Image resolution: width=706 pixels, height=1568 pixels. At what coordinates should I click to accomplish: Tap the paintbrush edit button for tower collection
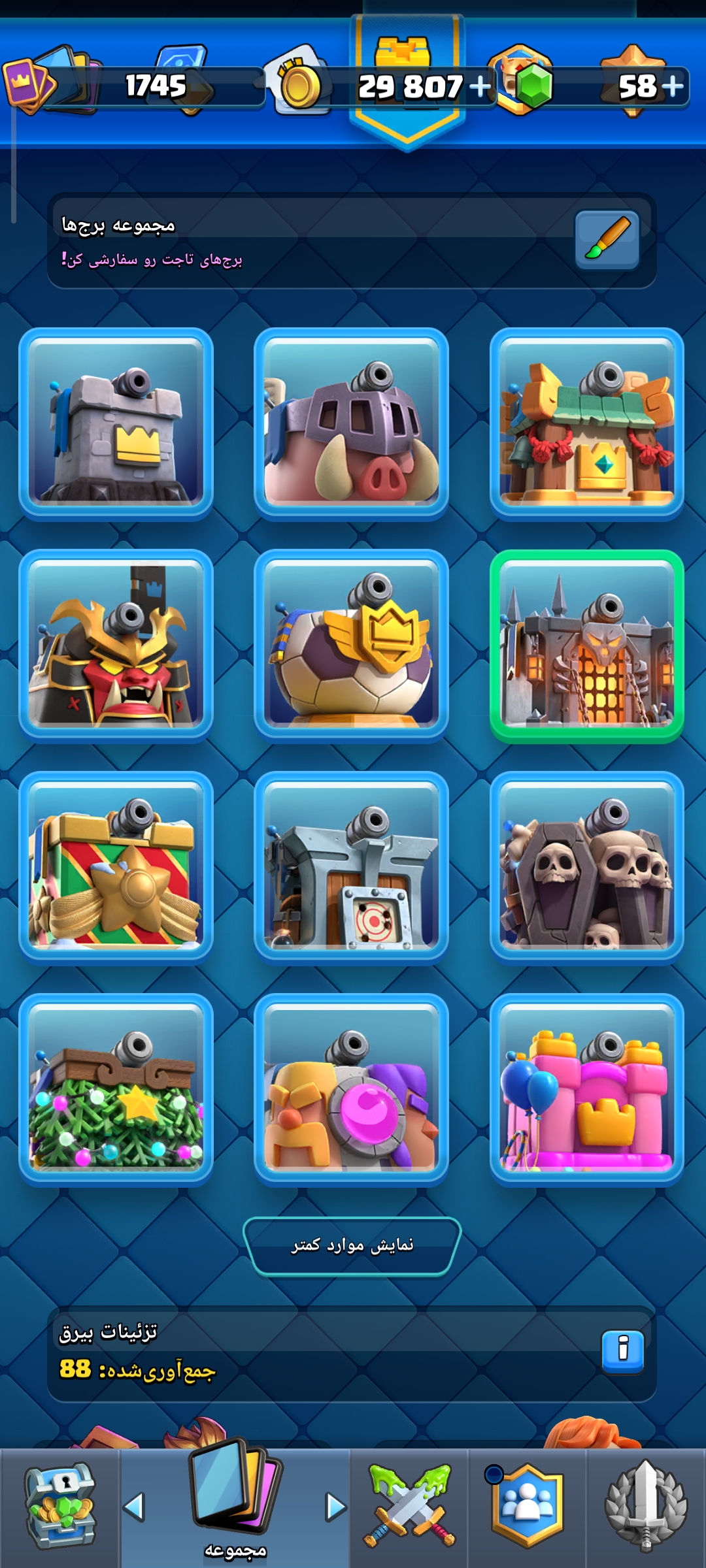point(607,240)
